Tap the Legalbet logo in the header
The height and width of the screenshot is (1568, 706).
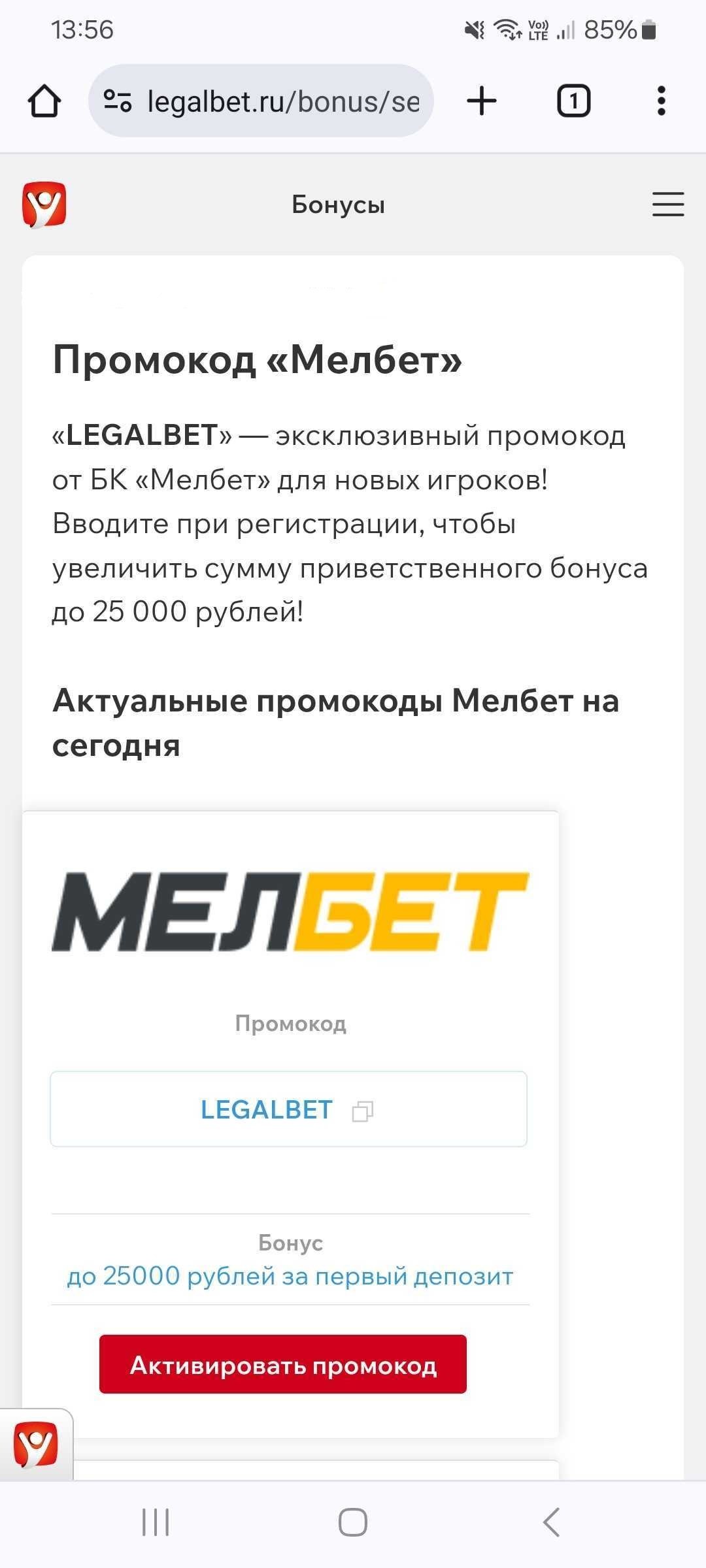(44, 204)
